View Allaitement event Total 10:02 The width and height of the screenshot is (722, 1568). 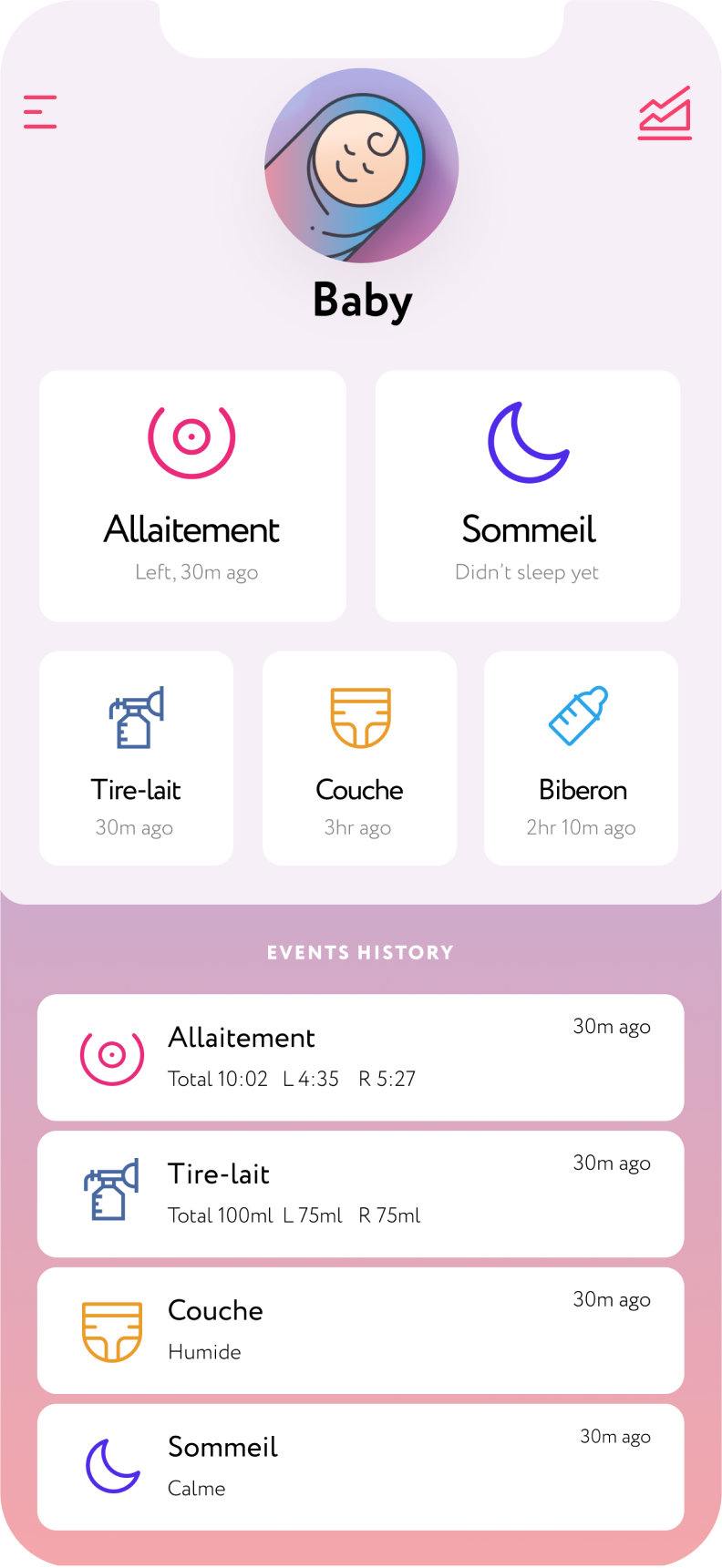(x=360, y=1057)
